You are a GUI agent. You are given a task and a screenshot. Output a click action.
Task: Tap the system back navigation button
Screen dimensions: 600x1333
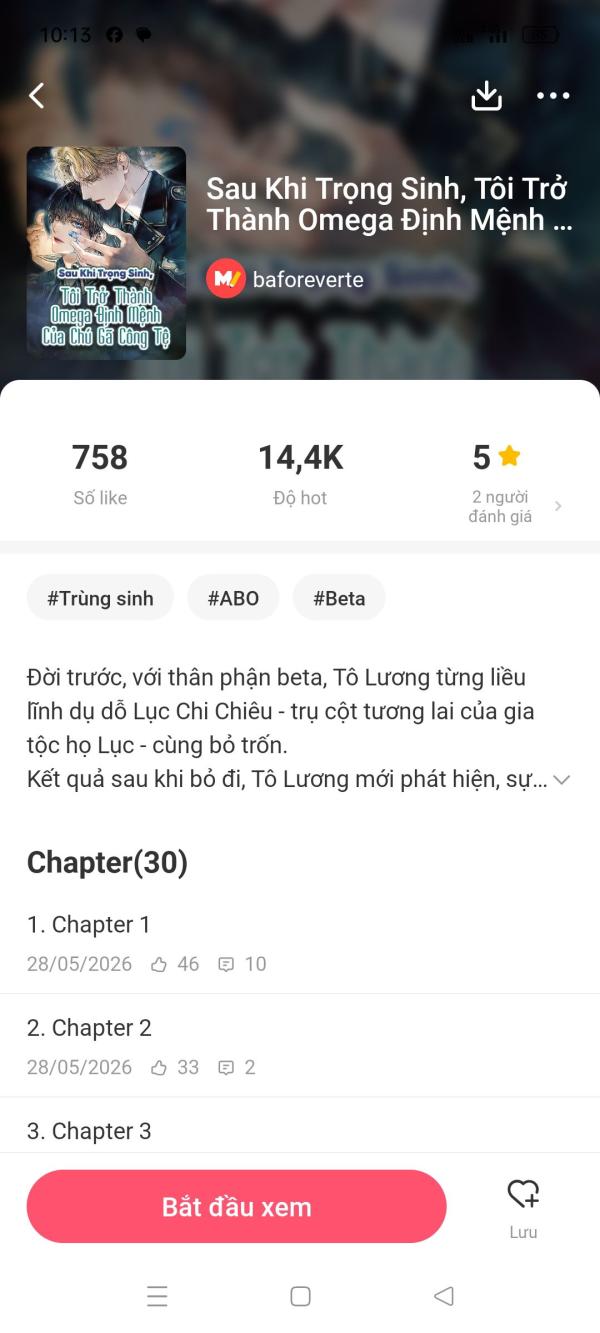tap(444, 1296)
